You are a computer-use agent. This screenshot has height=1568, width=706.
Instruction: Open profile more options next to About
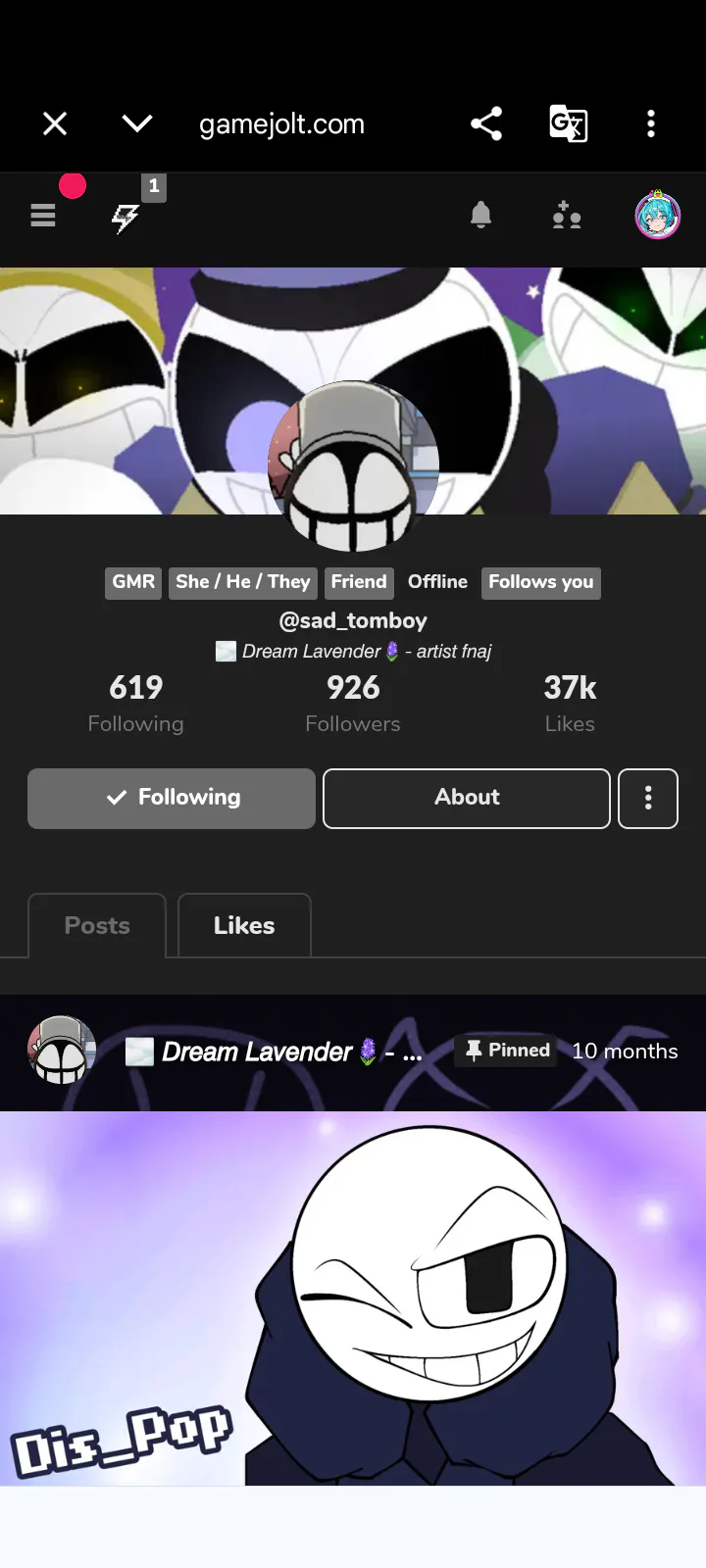(648, 798)
